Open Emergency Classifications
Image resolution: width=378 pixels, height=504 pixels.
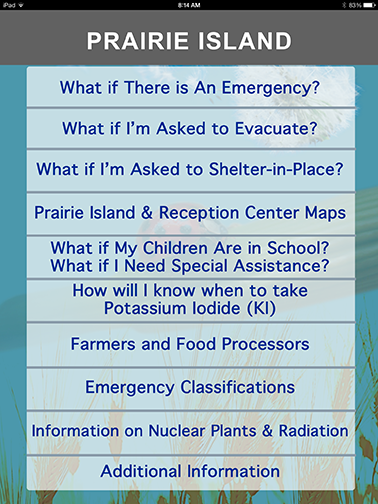pos(191,389)
